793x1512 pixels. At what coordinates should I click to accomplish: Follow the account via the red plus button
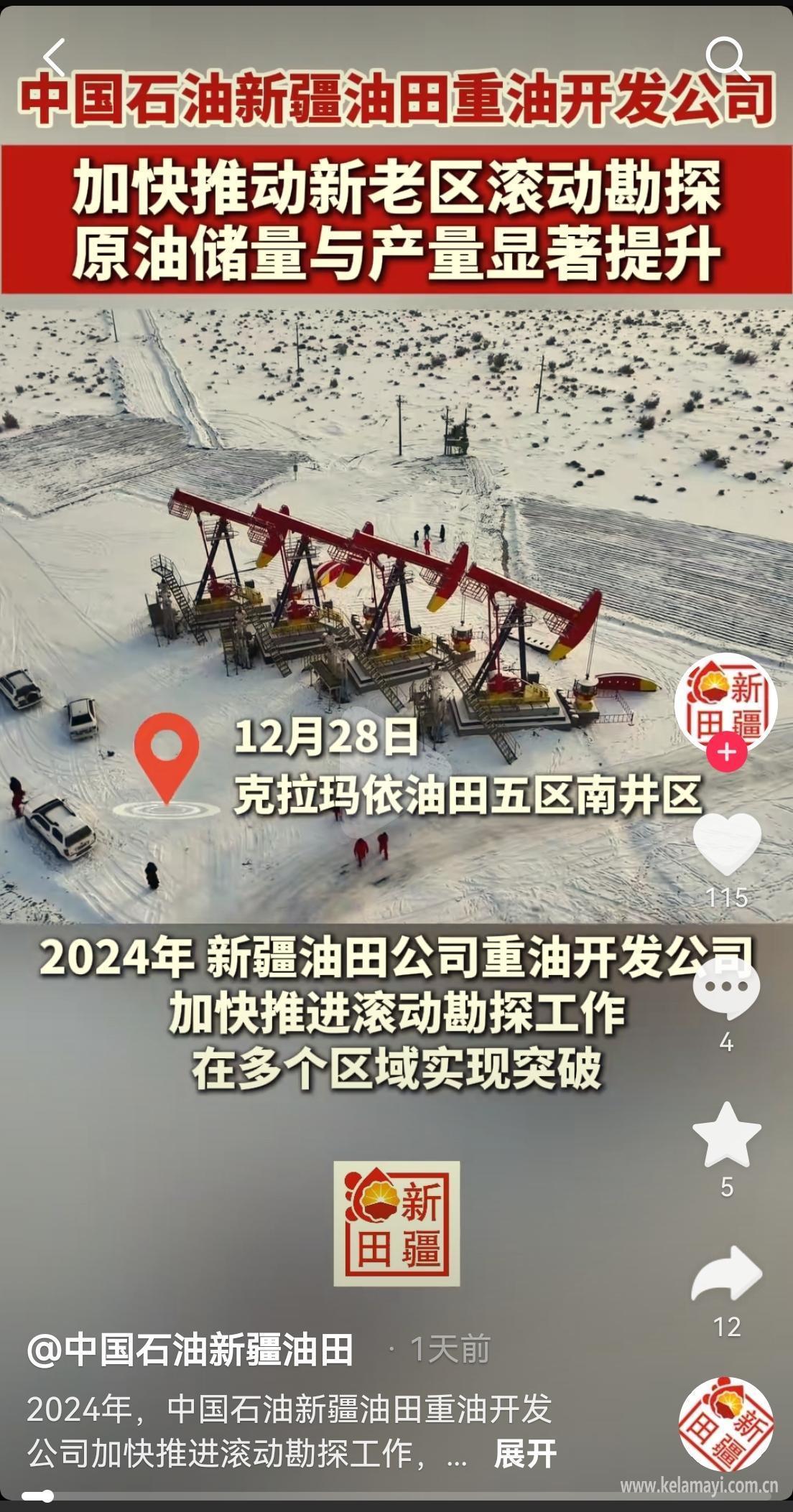pos(726,752)
